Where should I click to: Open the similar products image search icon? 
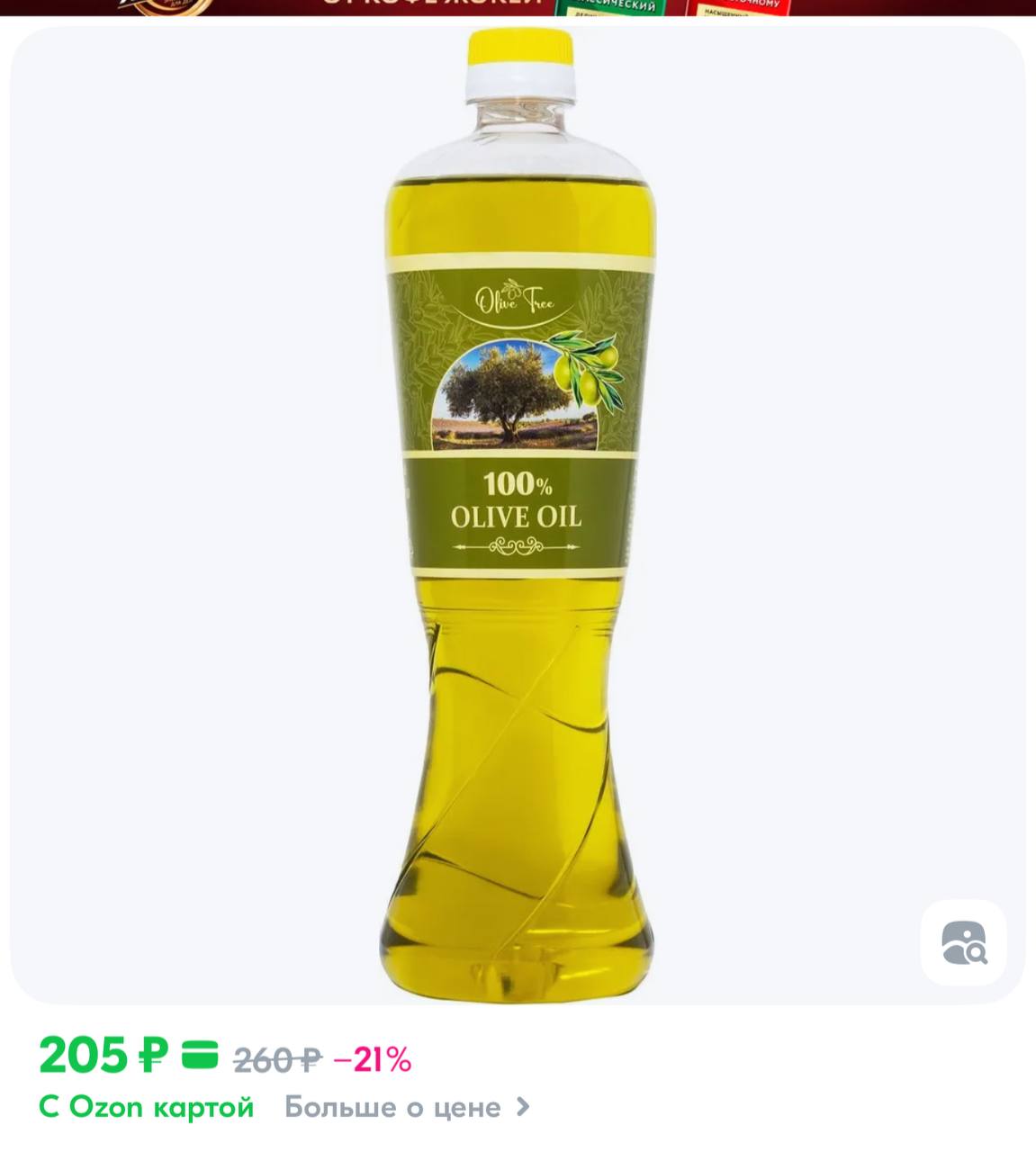pyautogui.click(x=963, y=942)
